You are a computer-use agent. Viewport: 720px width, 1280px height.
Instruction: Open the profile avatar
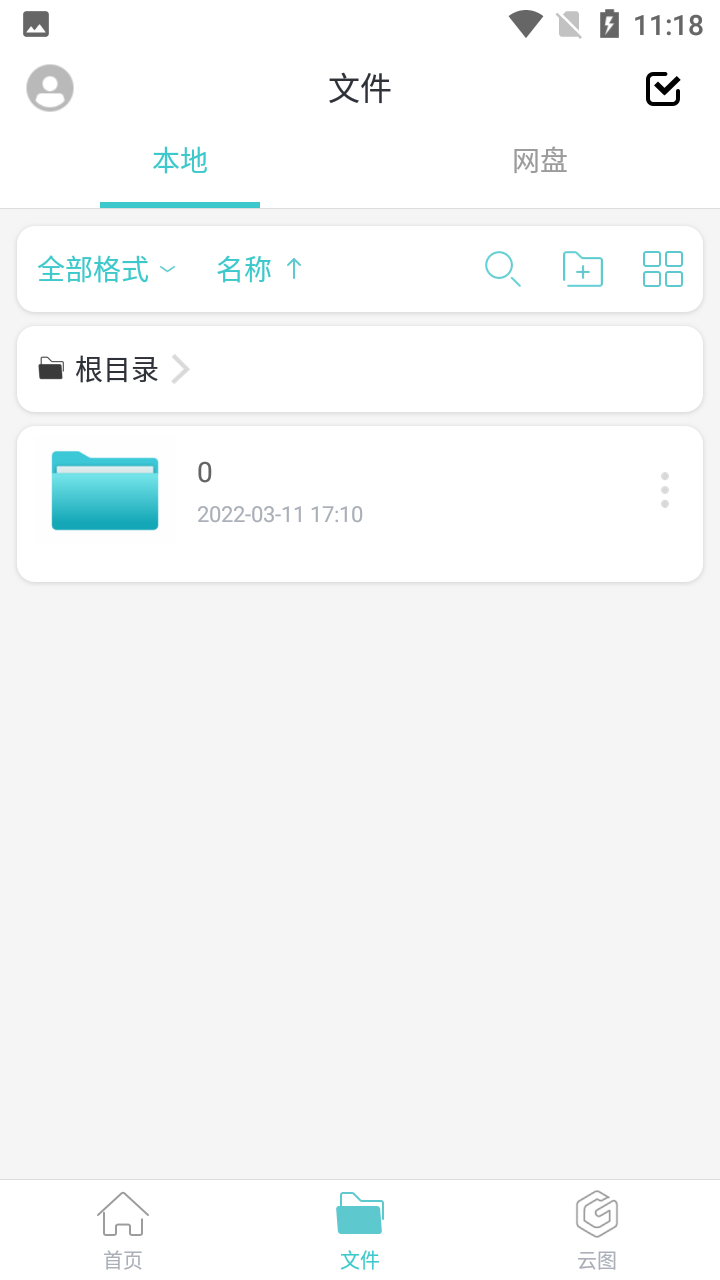(50, 88)
